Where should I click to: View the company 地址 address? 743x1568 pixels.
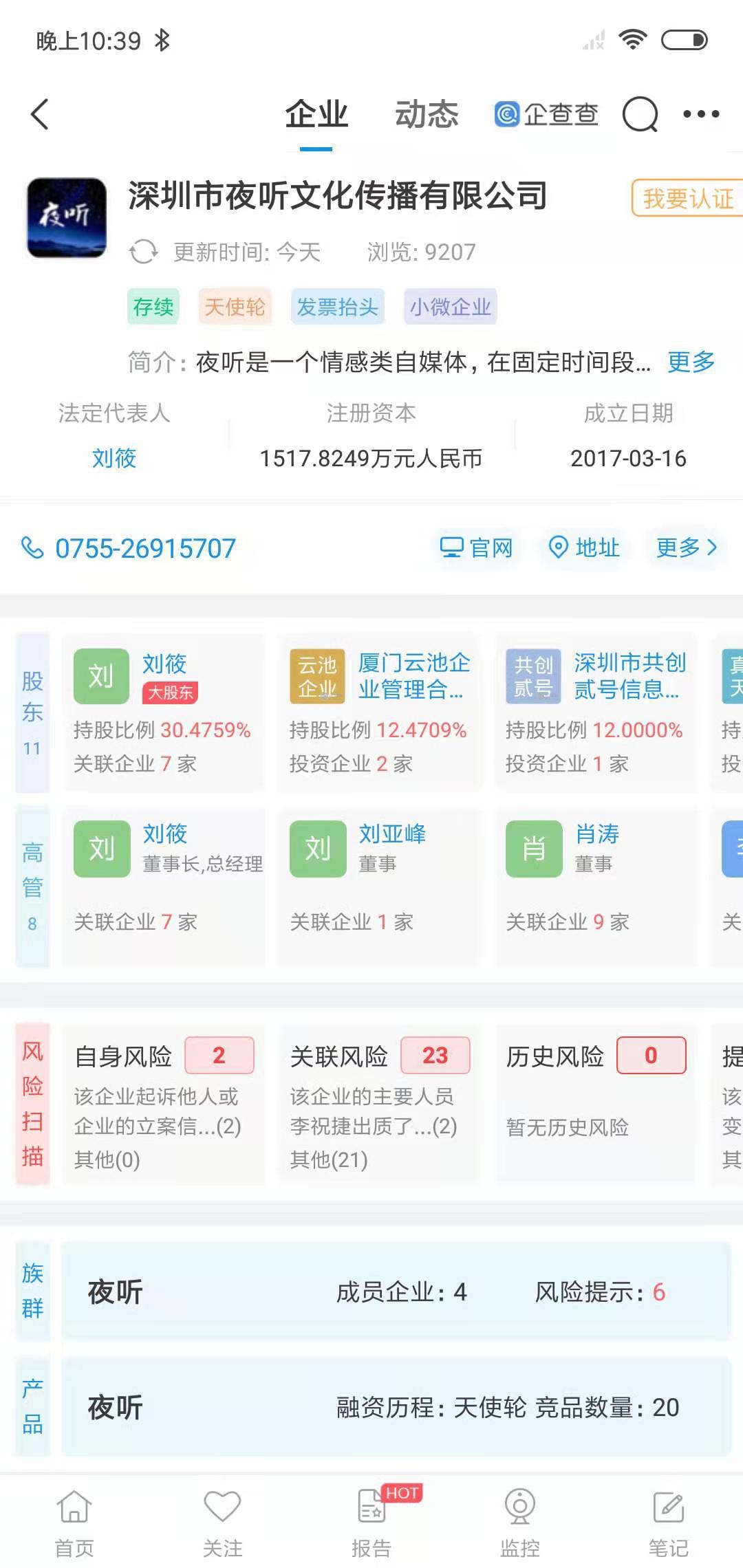point(584,548)
